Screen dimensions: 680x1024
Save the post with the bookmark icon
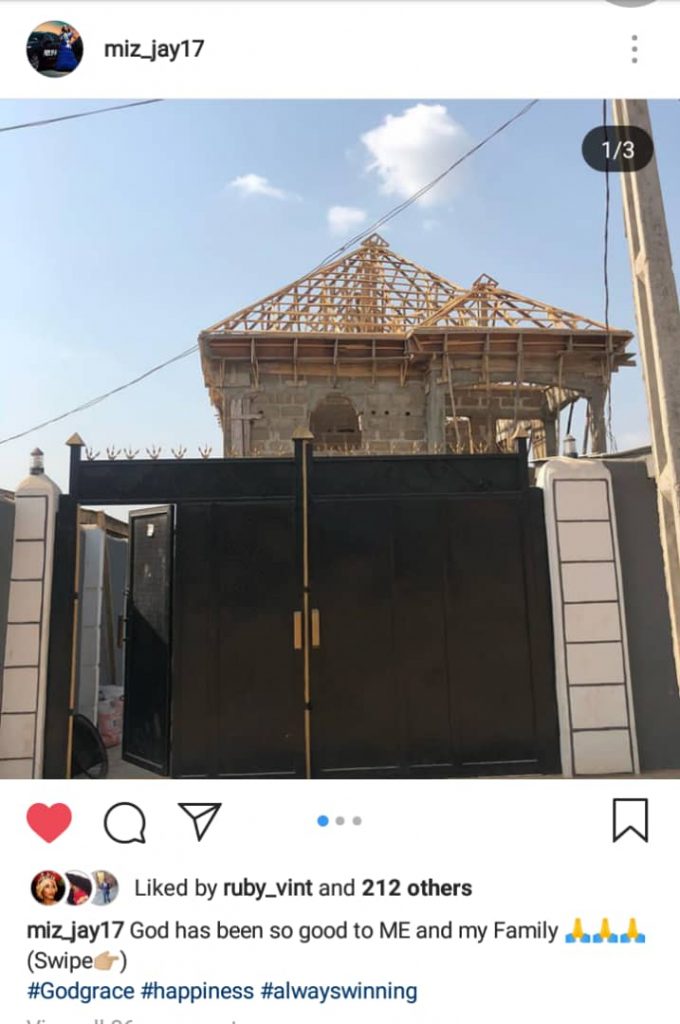tap(630, 820)
